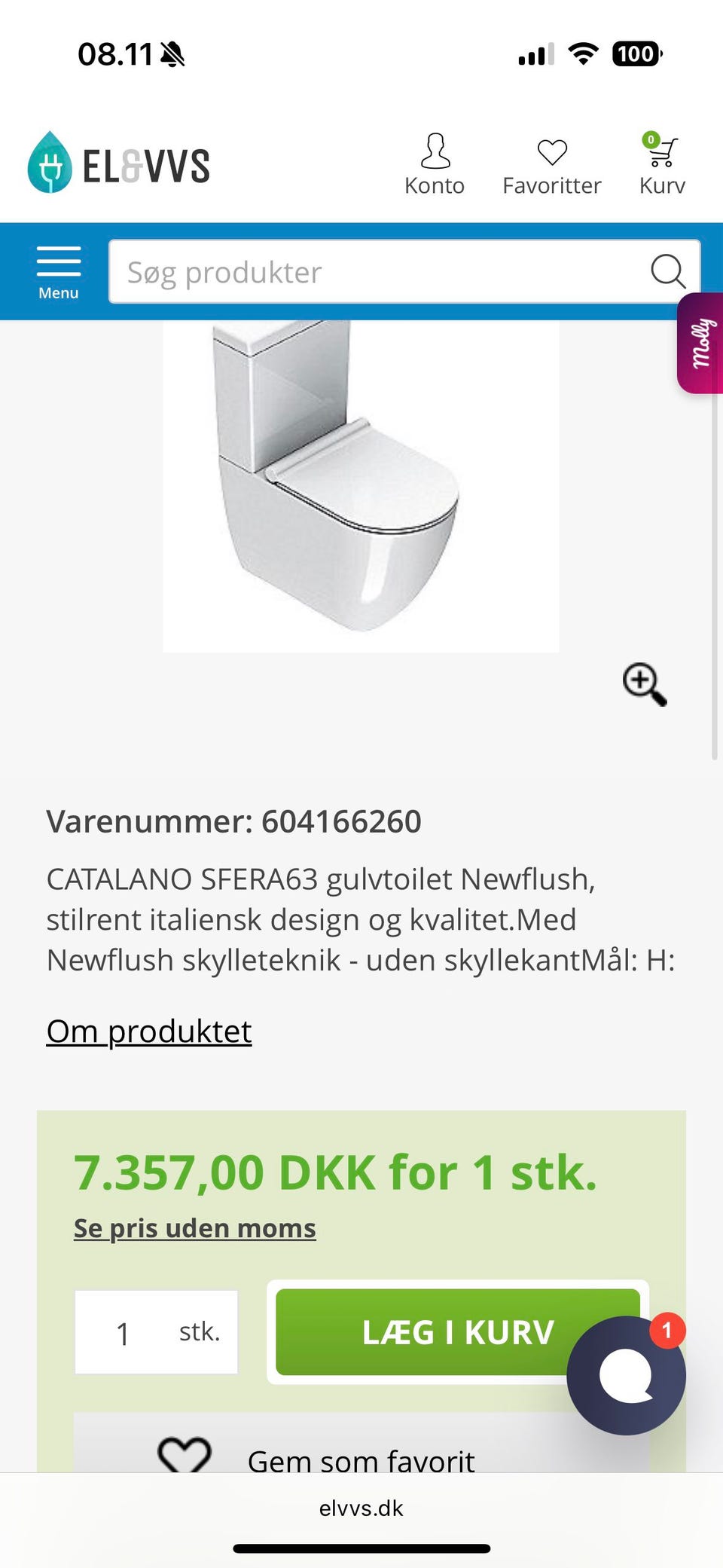Select the elvvs.dk address bar
723x1568 pixels.
click(361, 1508)
